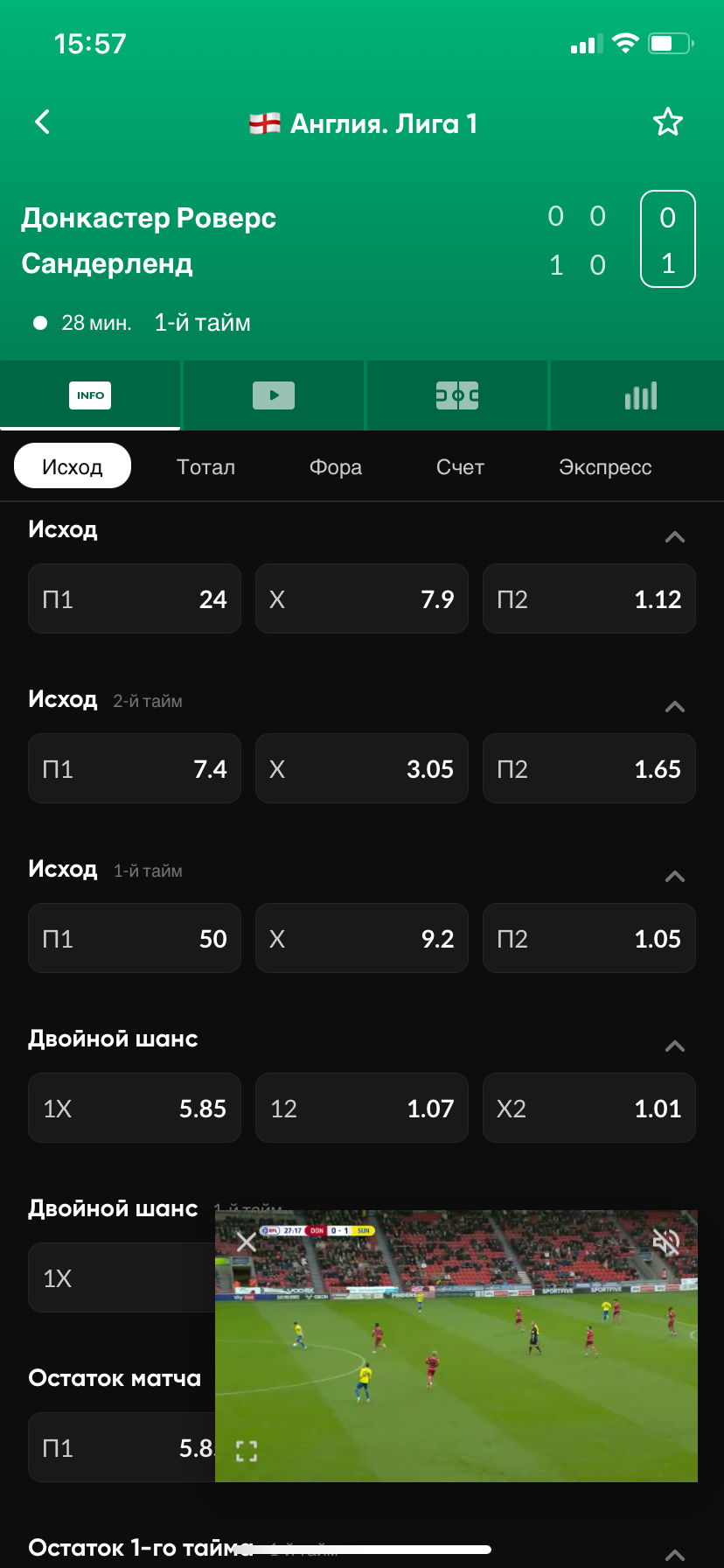Add match to favorites with star

668,122
